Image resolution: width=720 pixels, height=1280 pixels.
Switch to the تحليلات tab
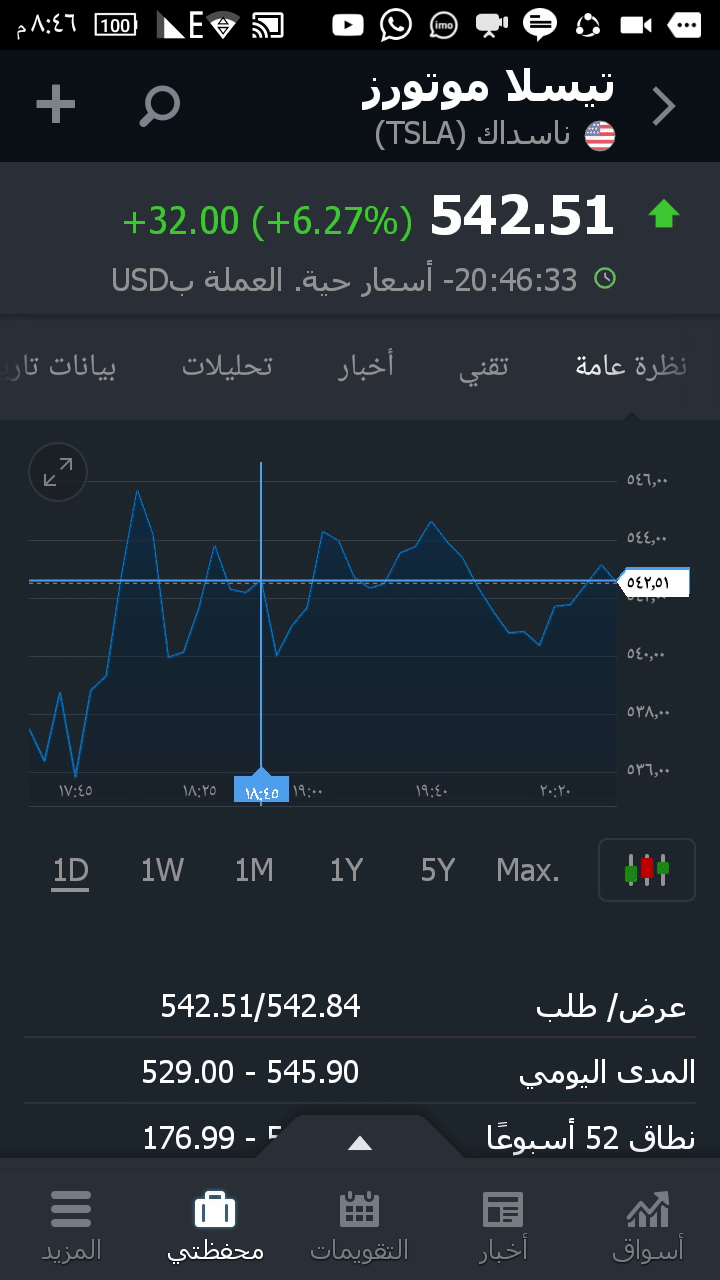pyautogui.click(x=227, y=366)
